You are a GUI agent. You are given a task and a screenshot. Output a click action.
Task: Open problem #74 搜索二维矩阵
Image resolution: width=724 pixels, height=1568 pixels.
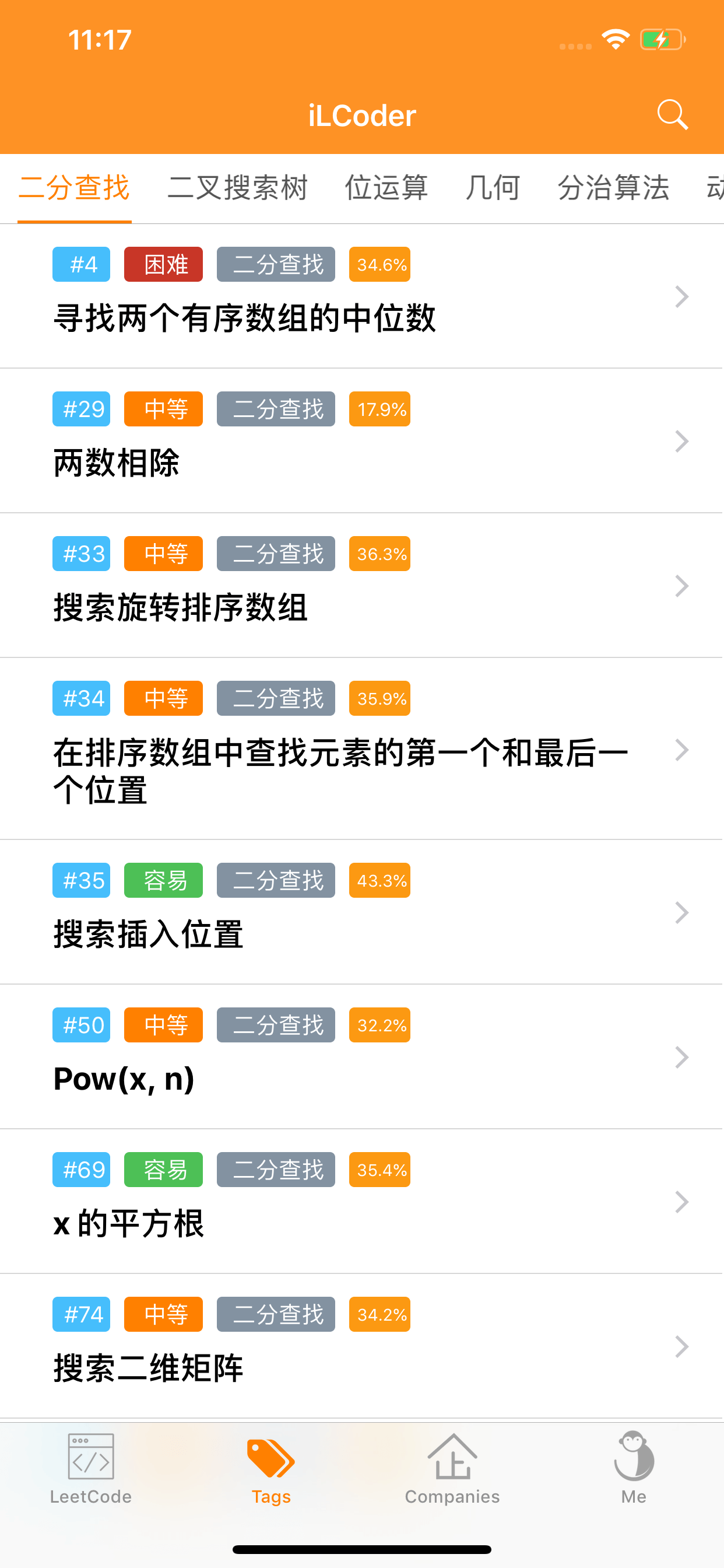click(x=362, y=1346)
